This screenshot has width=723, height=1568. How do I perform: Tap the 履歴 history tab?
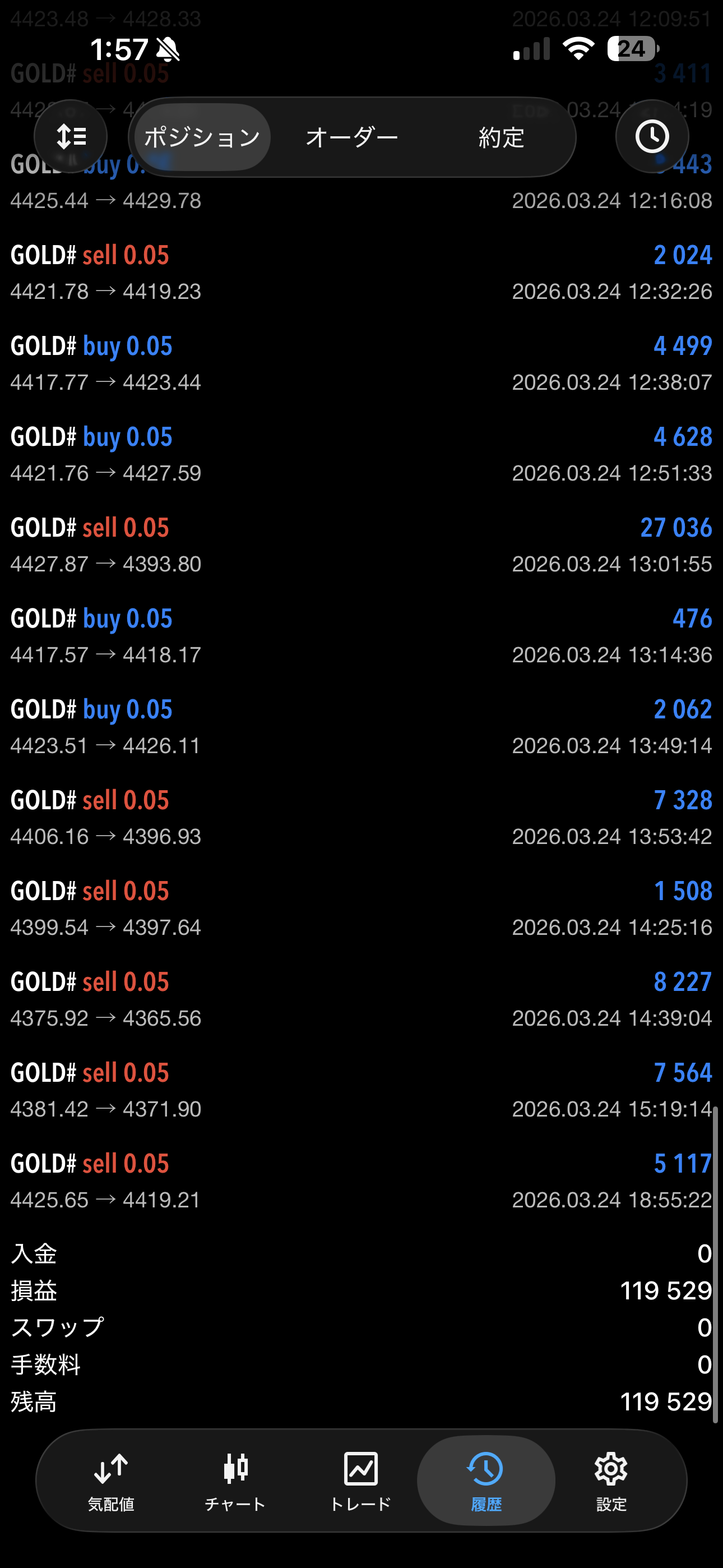[486, 1481]
